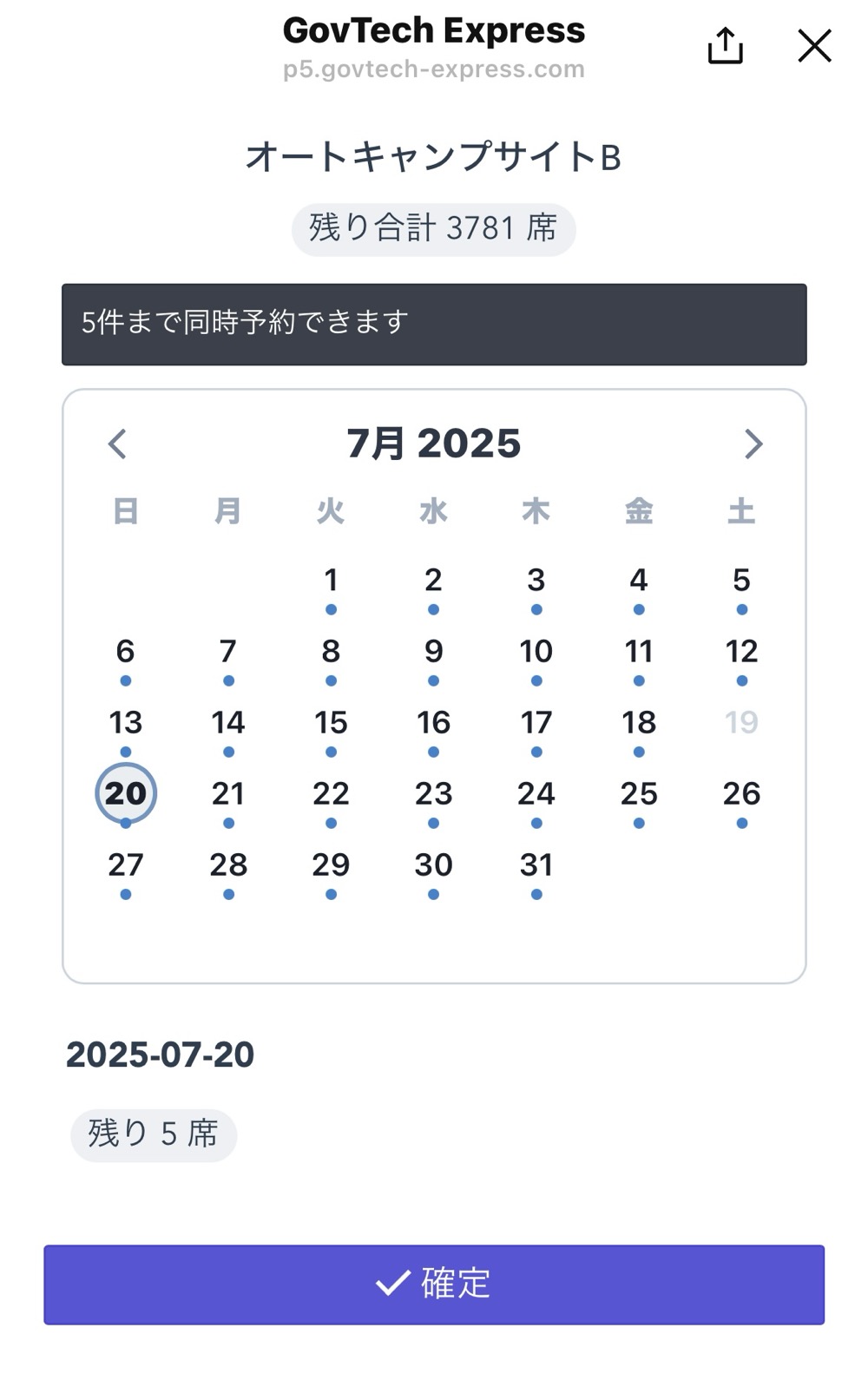Share this page via share icon
The height and width of the screenshot is (1380, 868).
tap(725, 45)
